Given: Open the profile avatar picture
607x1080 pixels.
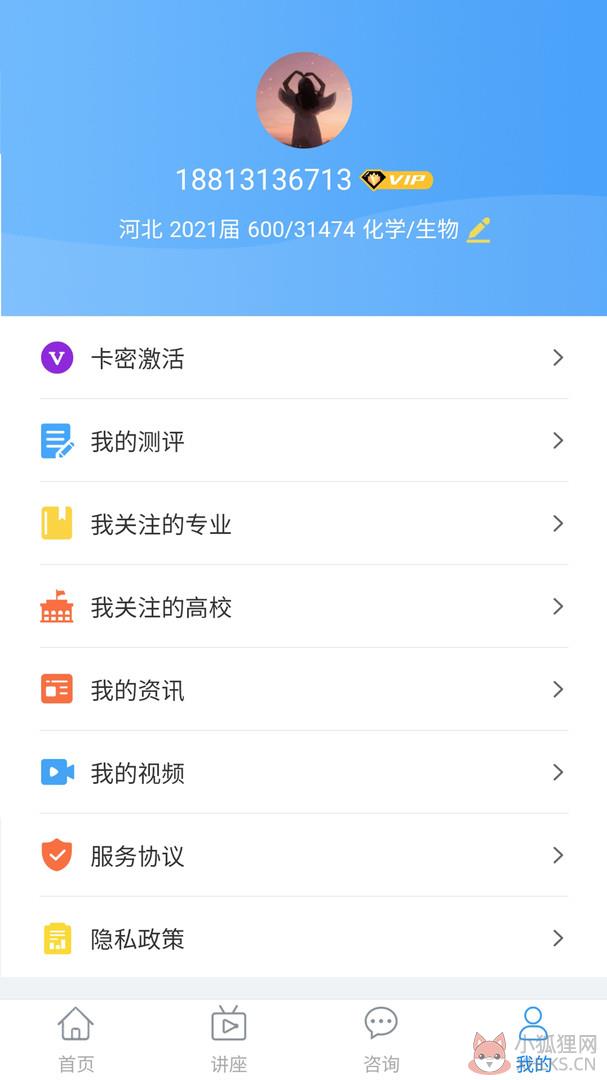Looking at the screenshot, I should tap(304, 100).
